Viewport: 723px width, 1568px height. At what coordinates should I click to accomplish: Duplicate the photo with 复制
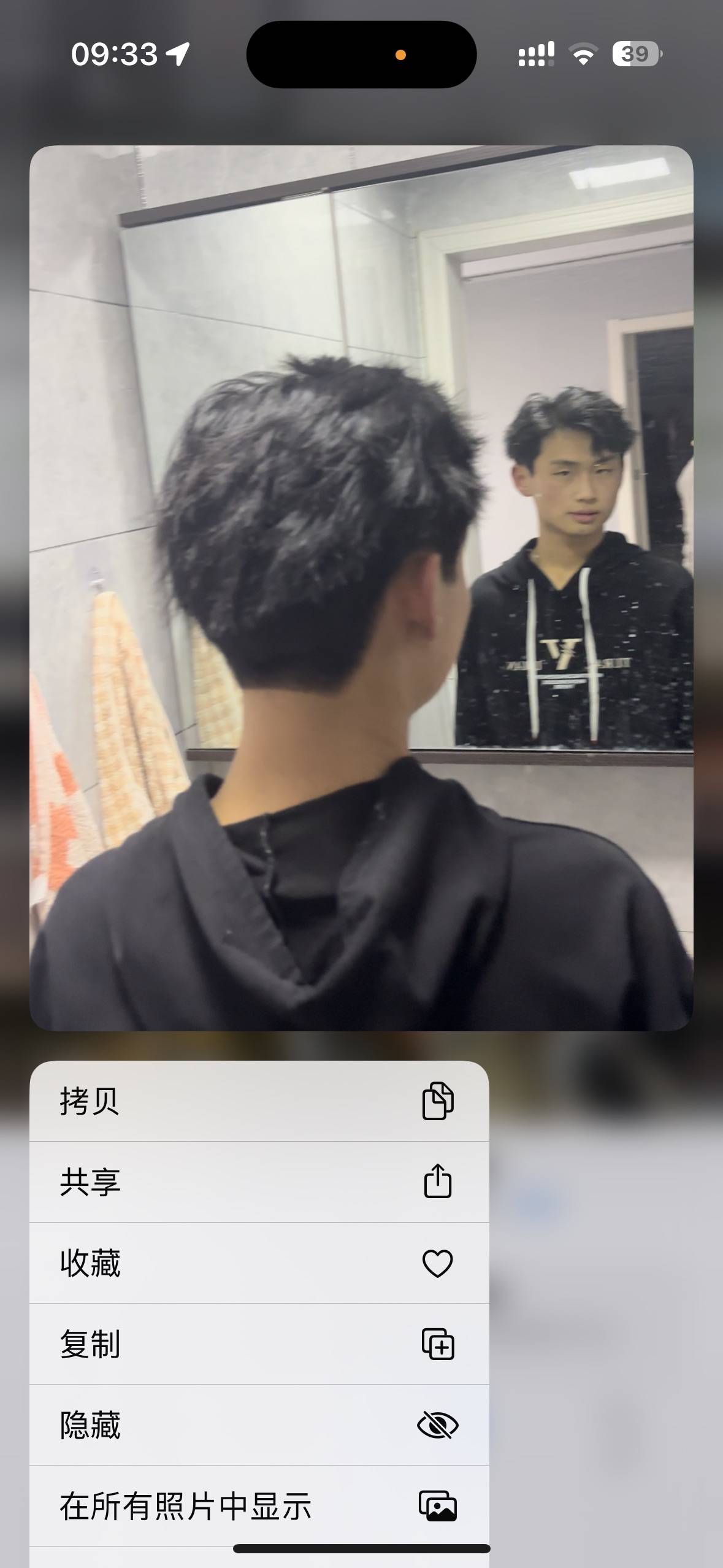(259, 1344)
